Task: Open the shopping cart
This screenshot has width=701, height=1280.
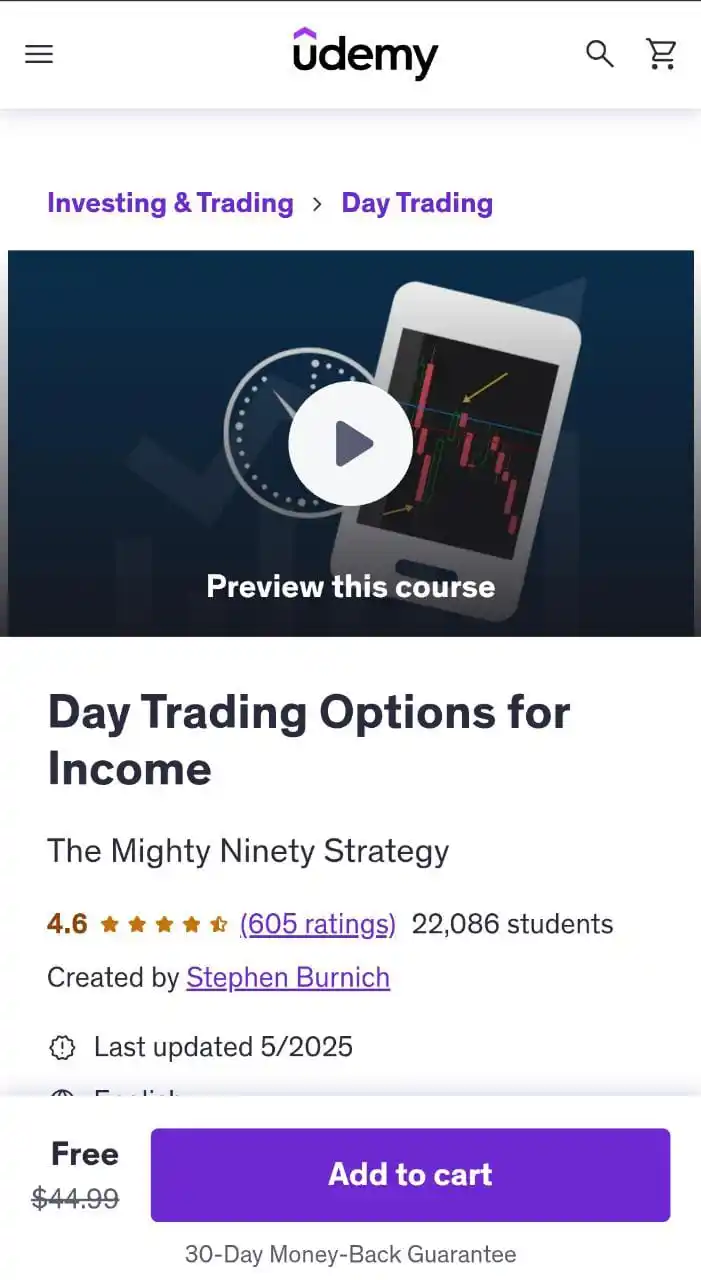Action: pos(661,54)
